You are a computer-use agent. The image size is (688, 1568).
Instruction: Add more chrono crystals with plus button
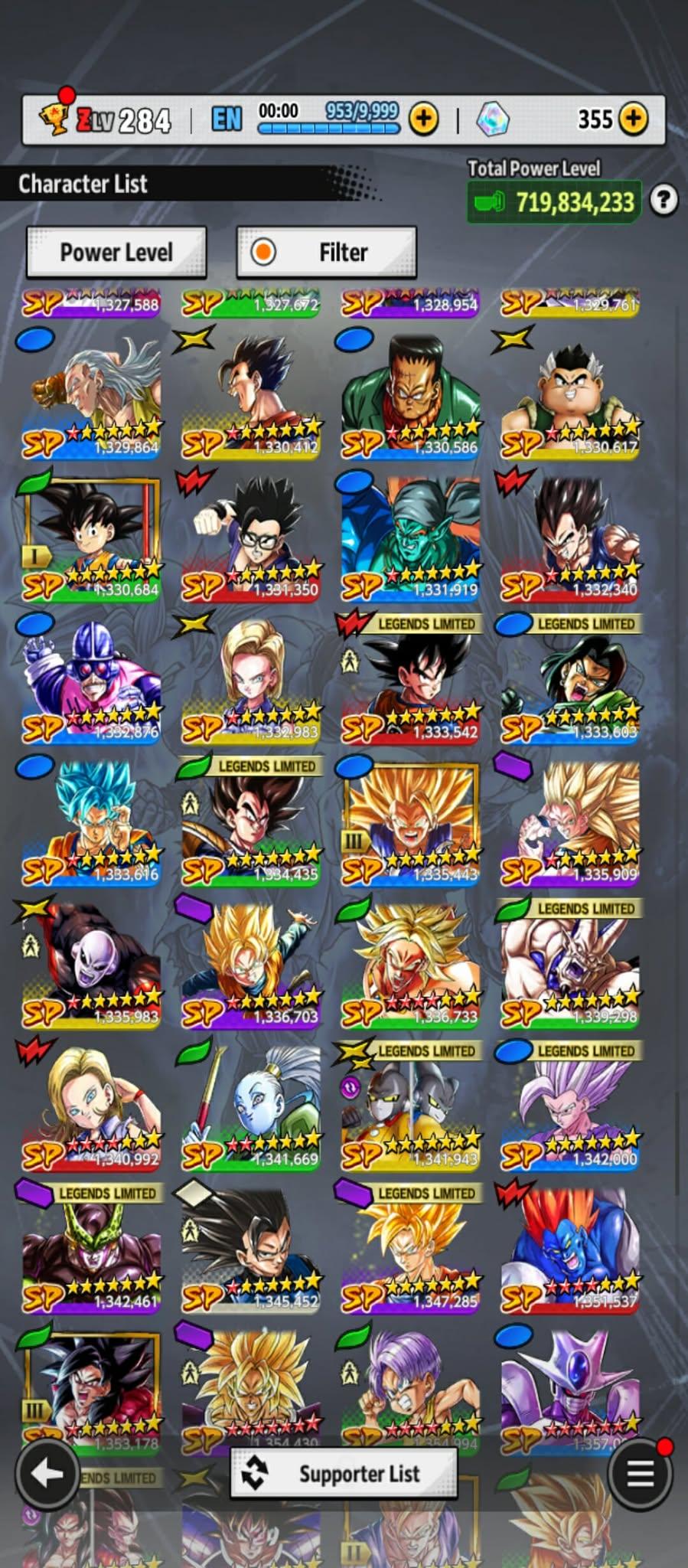click(633, 119)
